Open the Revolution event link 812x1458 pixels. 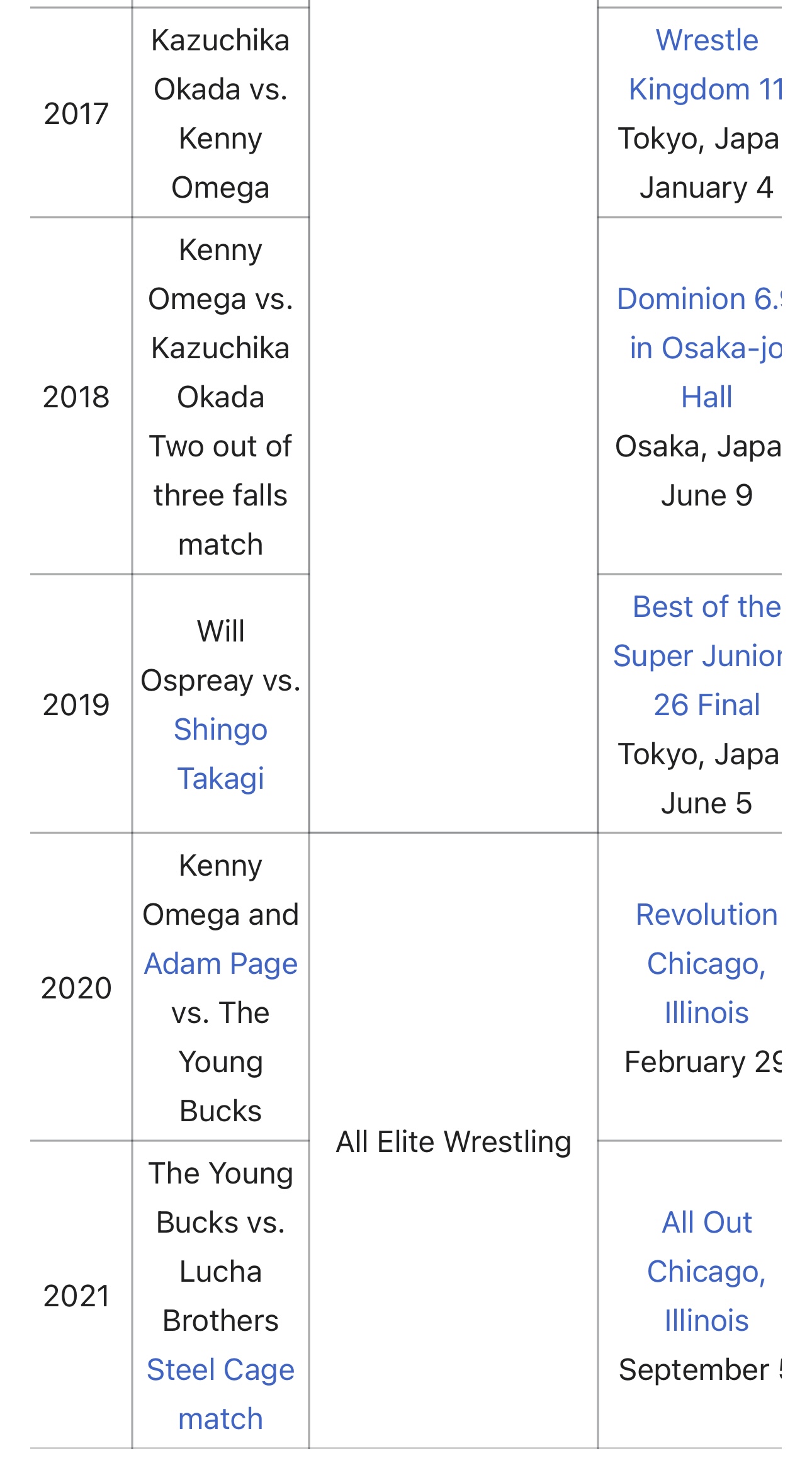pos(706,915)
